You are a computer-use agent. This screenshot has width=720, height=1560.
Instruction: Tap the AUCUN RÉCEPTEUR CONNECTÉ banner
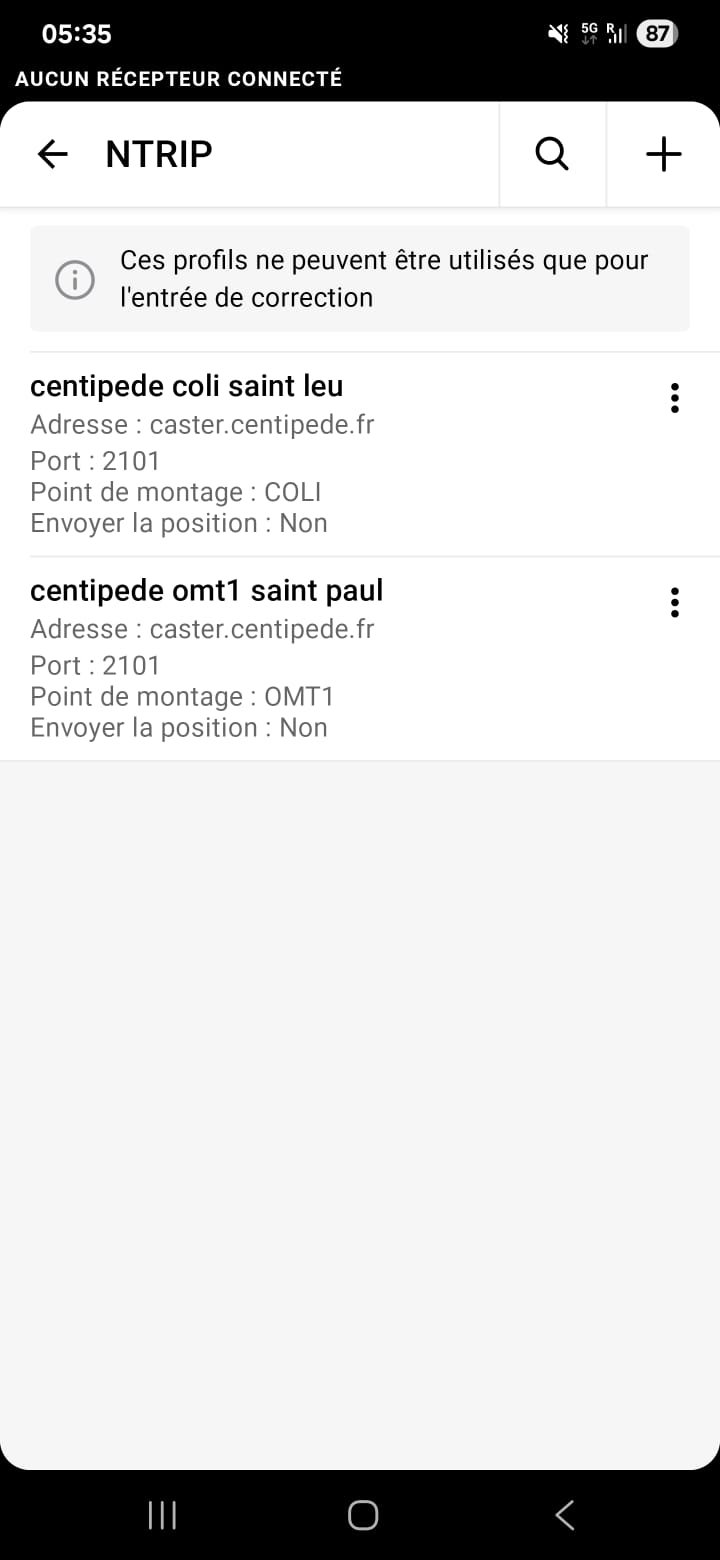tap(178, 78)
